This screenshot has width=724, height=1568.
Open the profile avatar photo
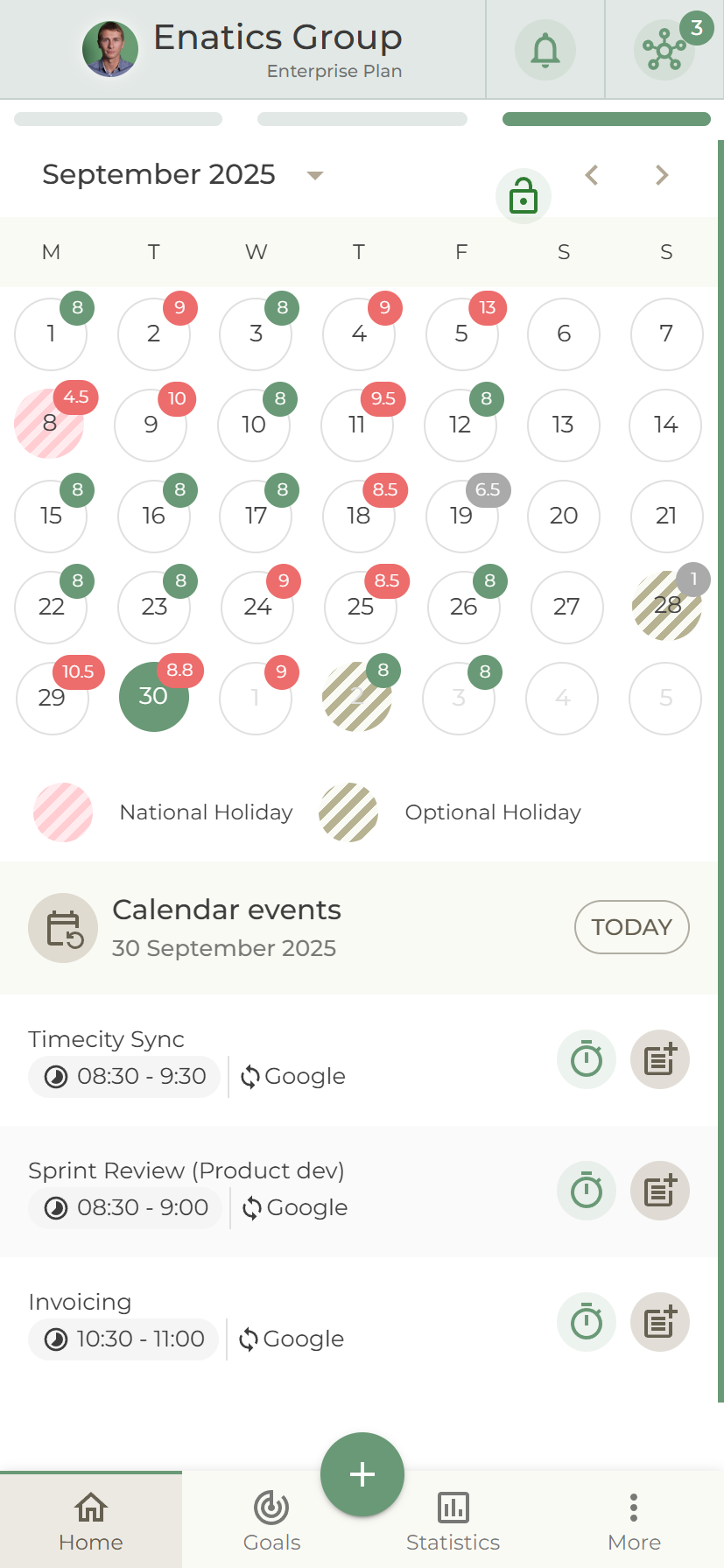point(110,50)
